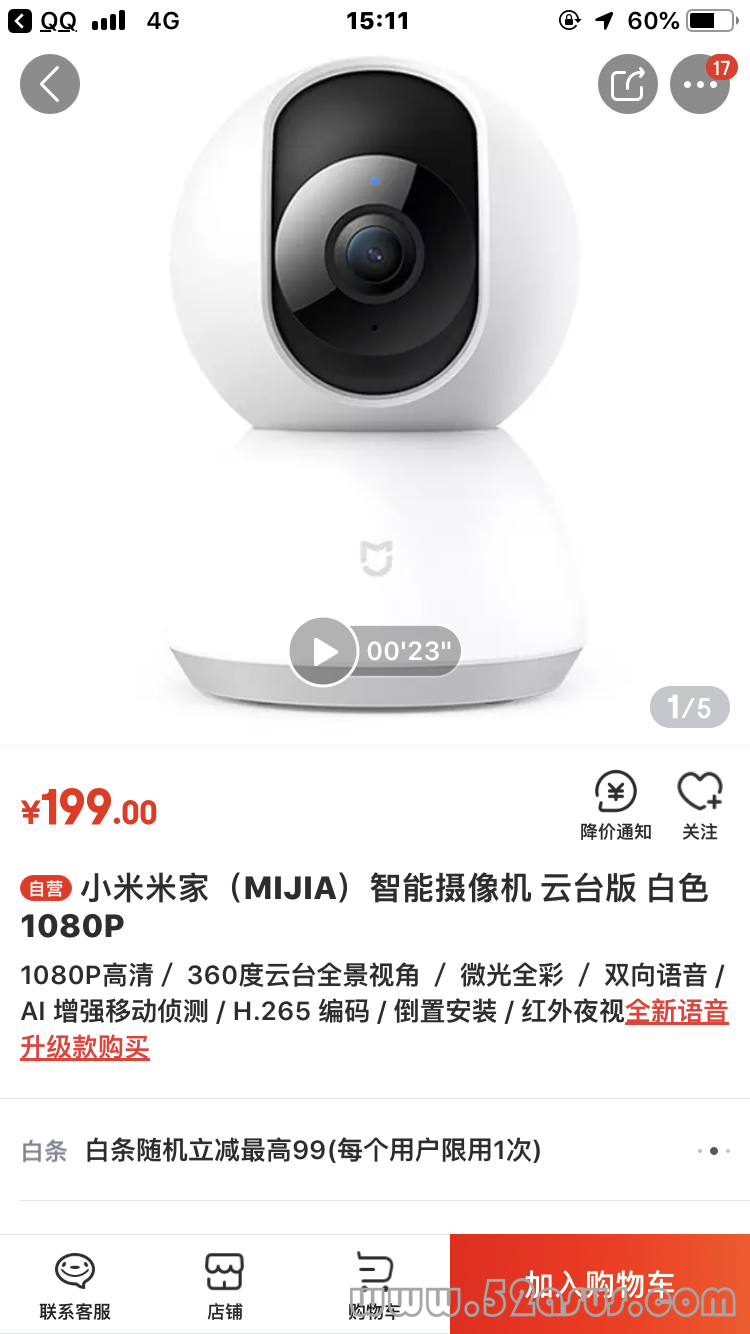Return to QQ via status bar
Viewport: 750px width, 1334px height.
coord(43,21)
